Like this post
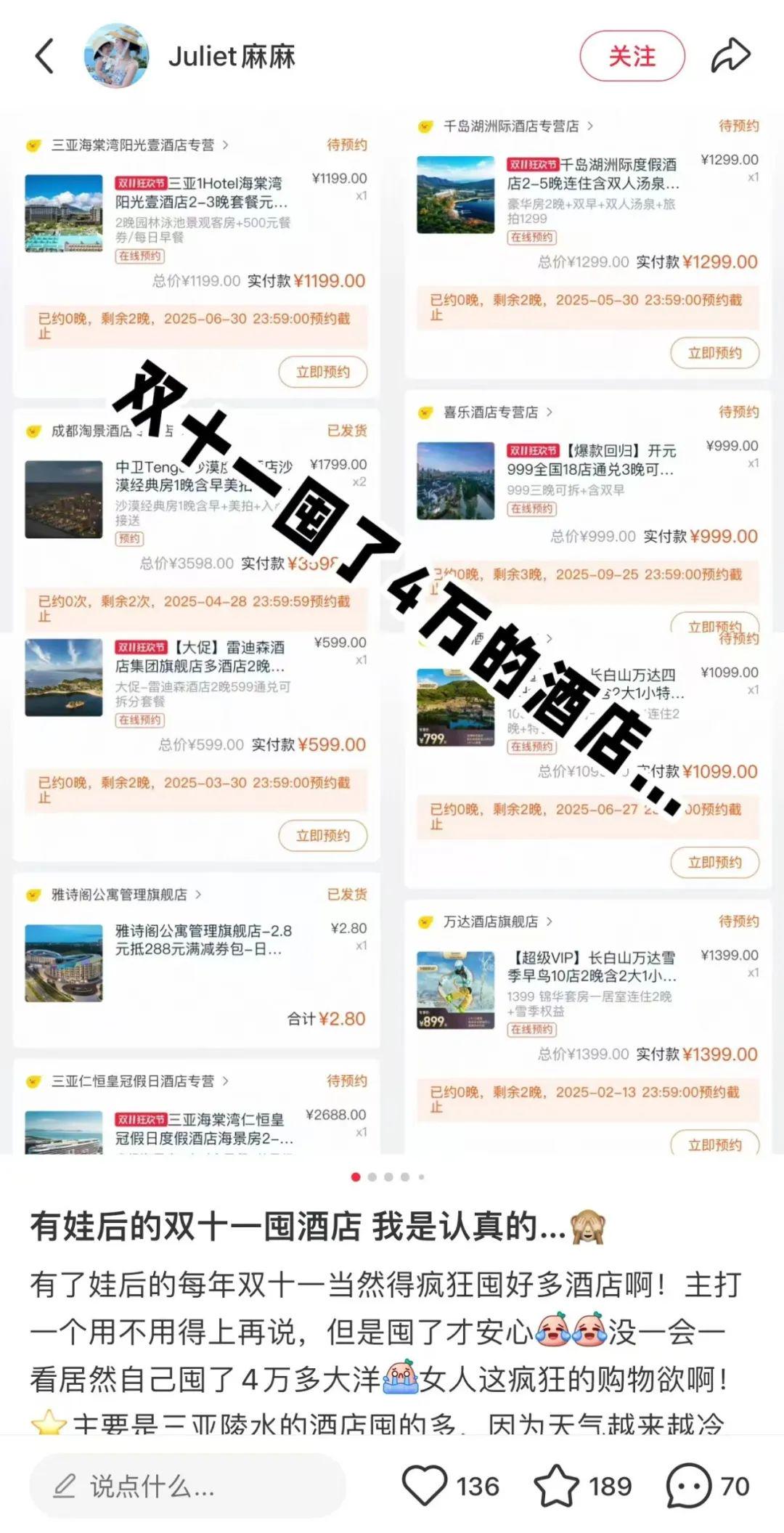The width and height of the screenshot is (784, 1533). (x=425, y=1486)
